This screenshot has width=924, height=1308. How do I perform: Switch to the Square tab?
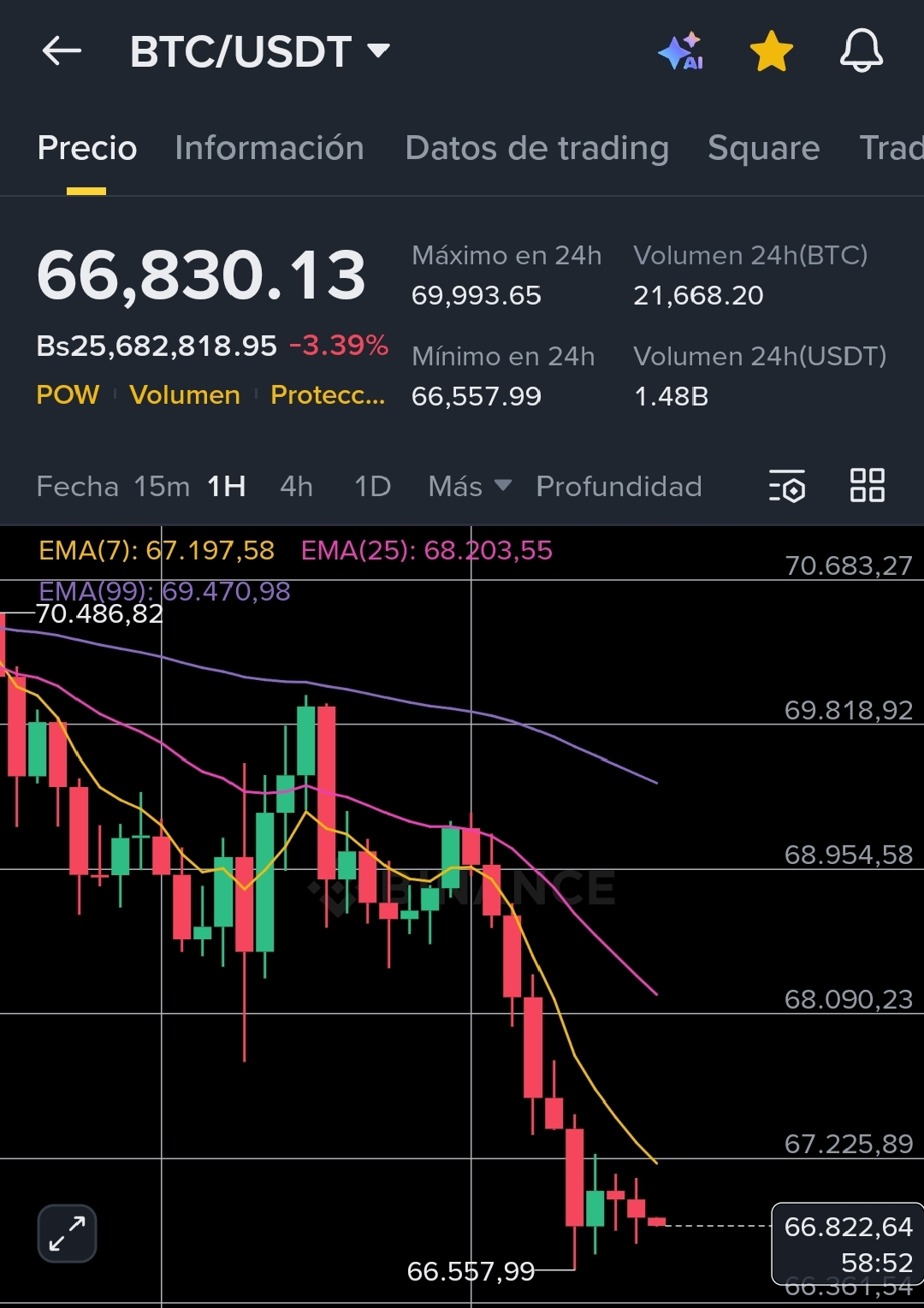(x=764, y=148)
